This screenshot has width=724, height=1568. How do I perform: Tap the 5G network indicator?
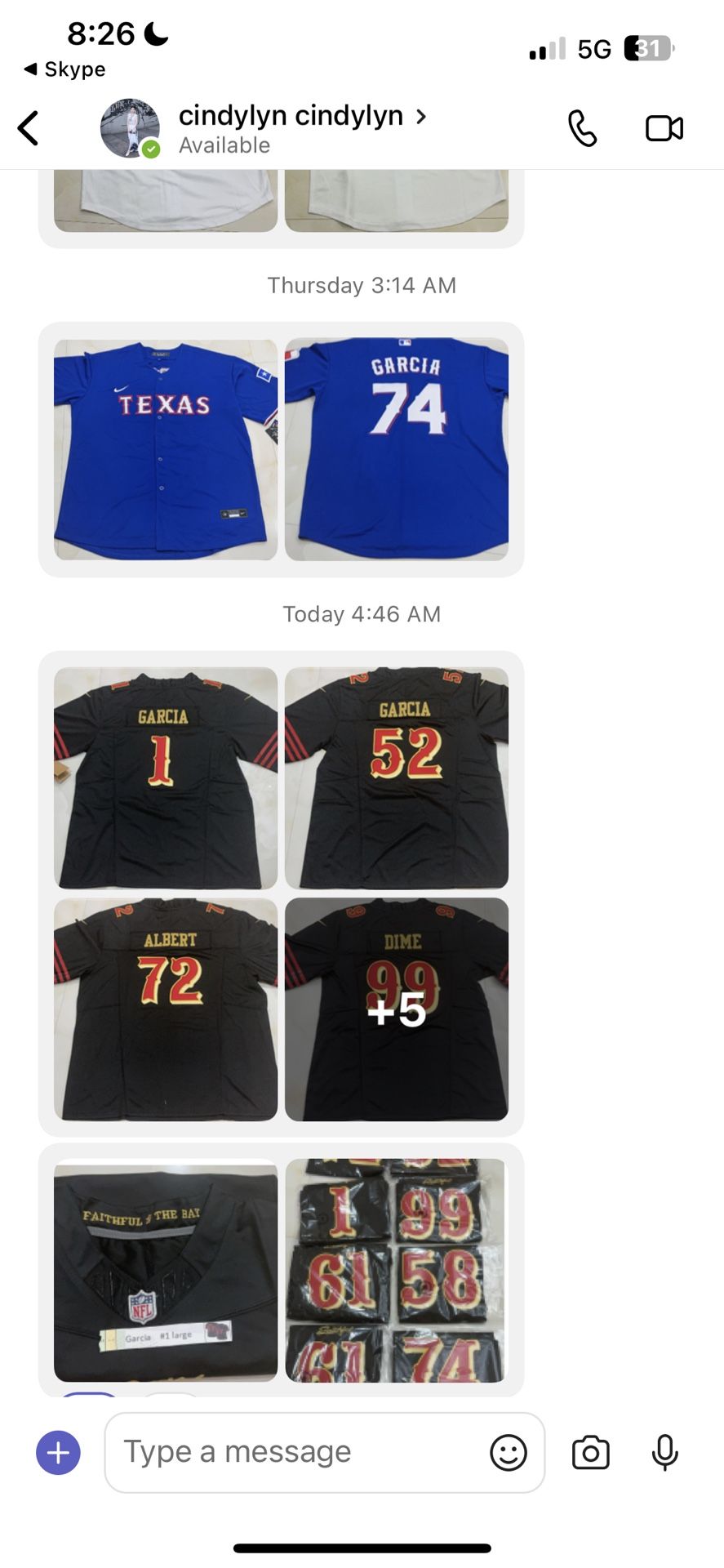point(595,49)
